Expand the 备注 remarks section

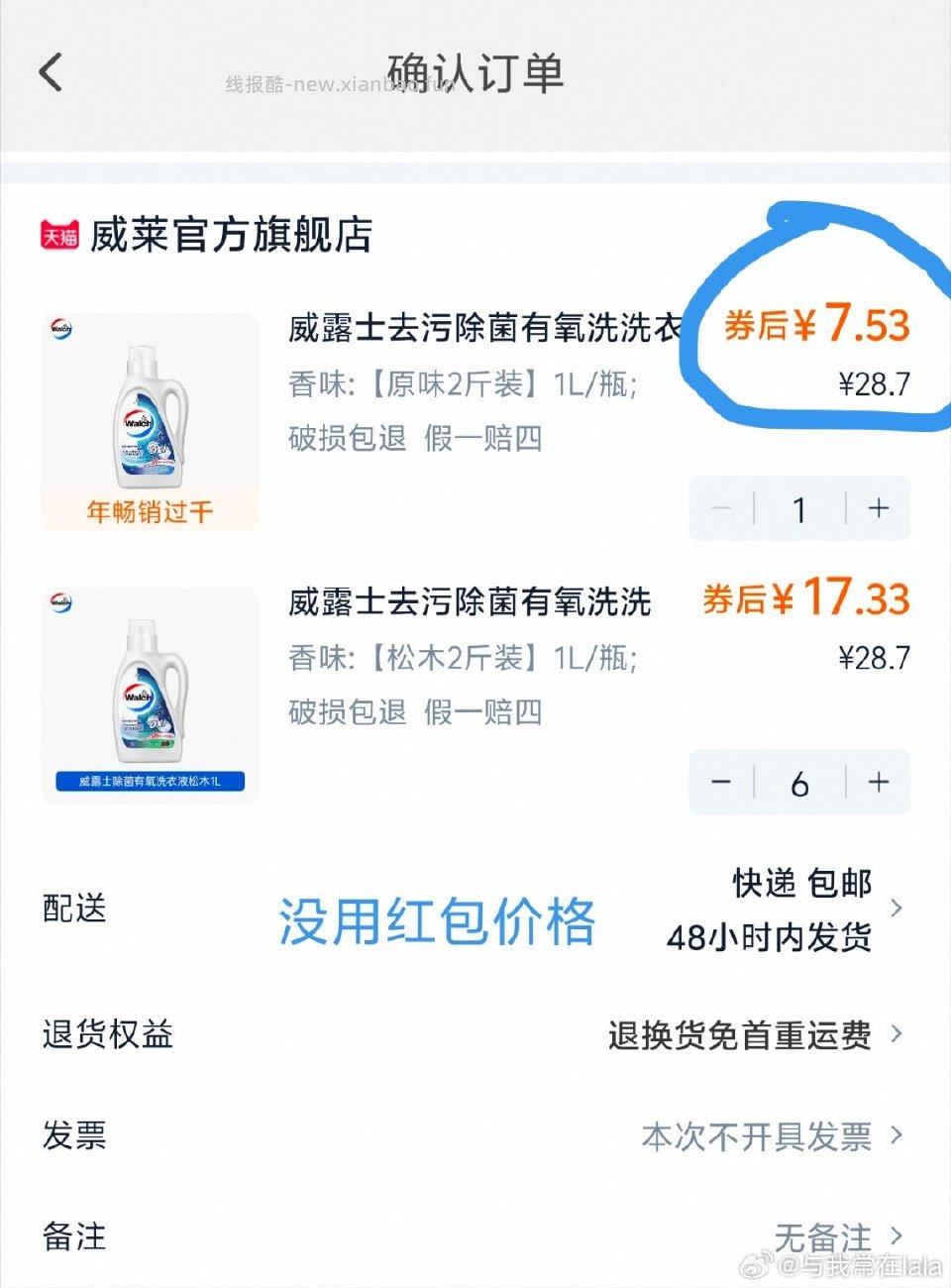click(895, 1237)
